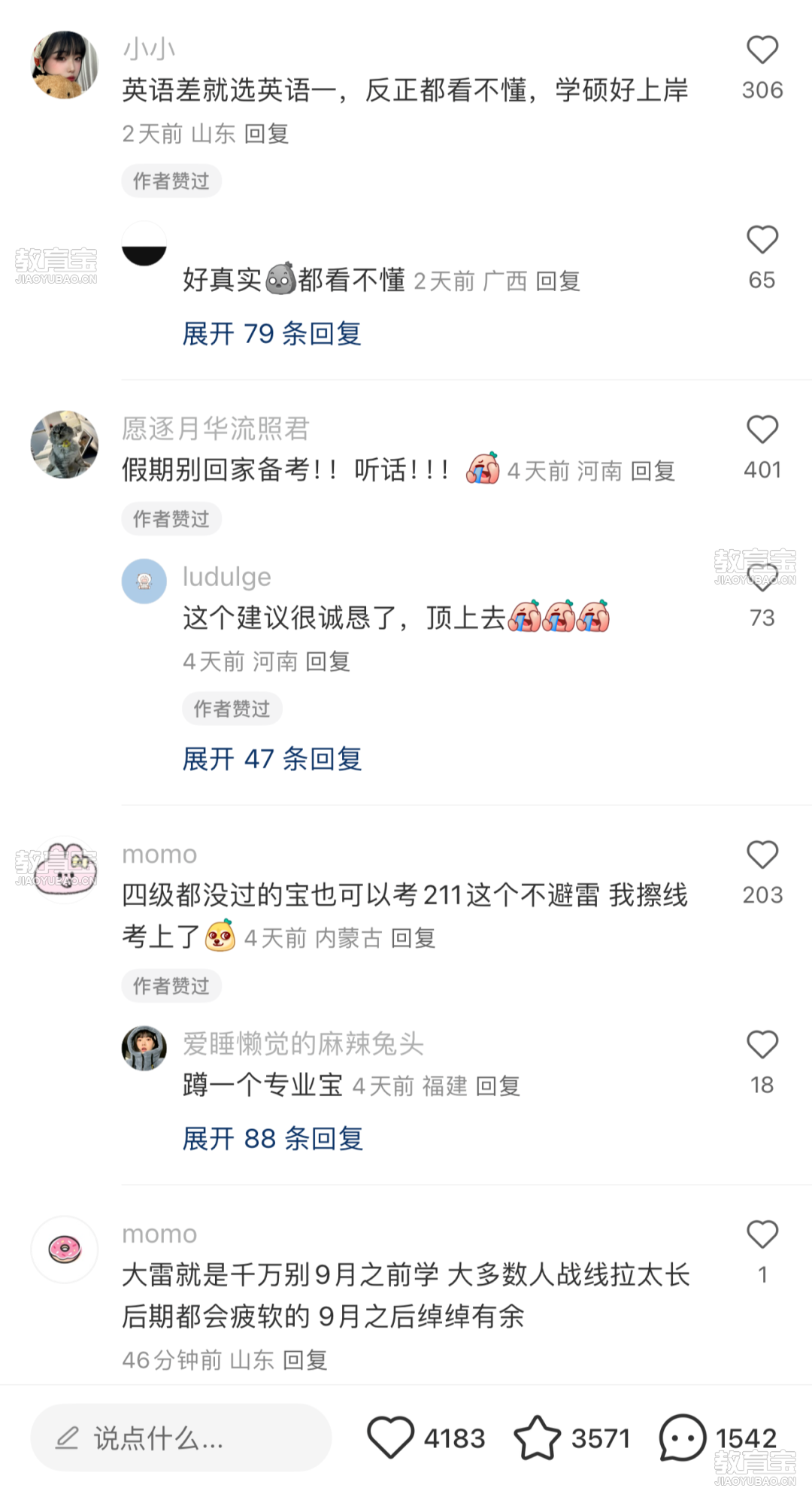Image resolution: width=812 pixels, height=1503 pixels.
Task: Expand 展开 79 条回复
Action: pos(271,333)
